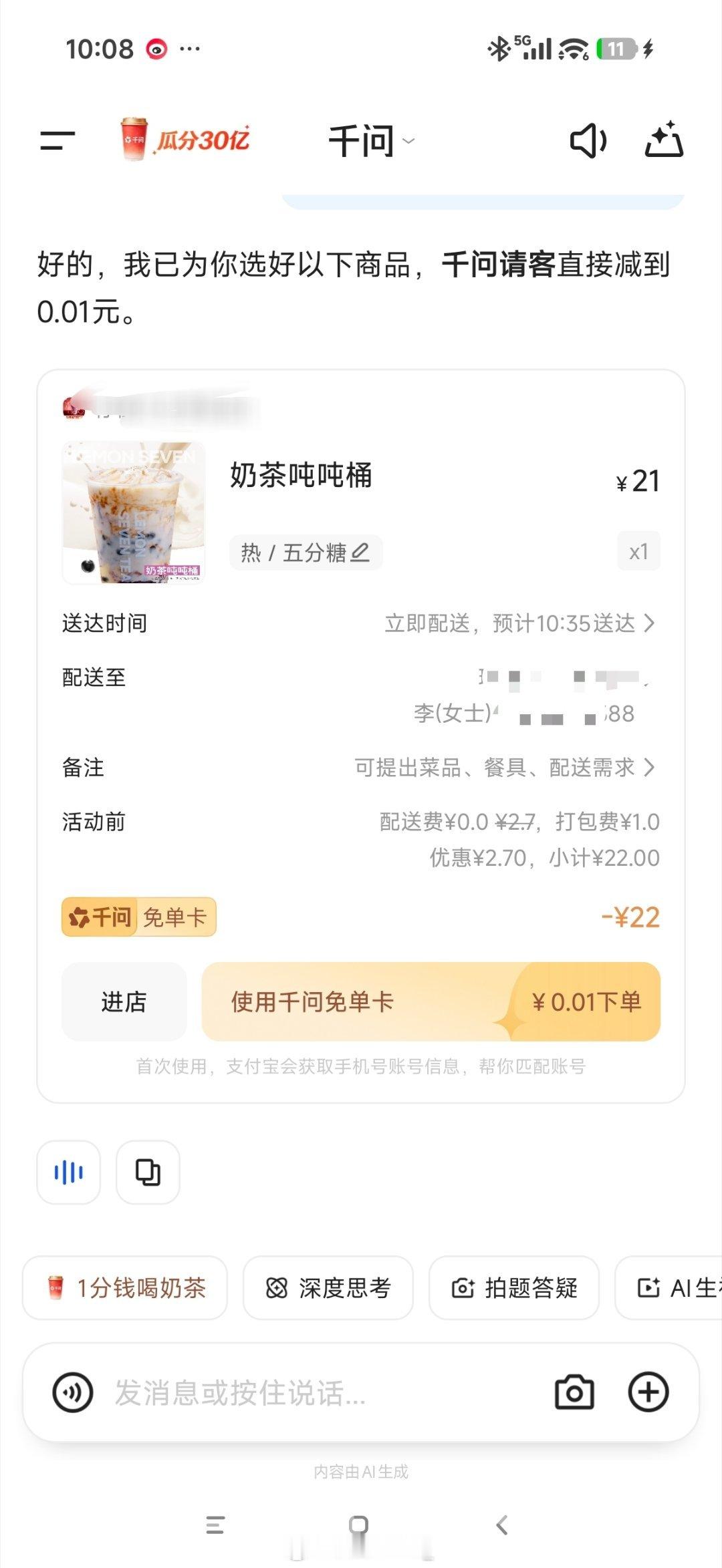Copy the reply using the copy icon
722x1568 pixels.
(147, 1173)
